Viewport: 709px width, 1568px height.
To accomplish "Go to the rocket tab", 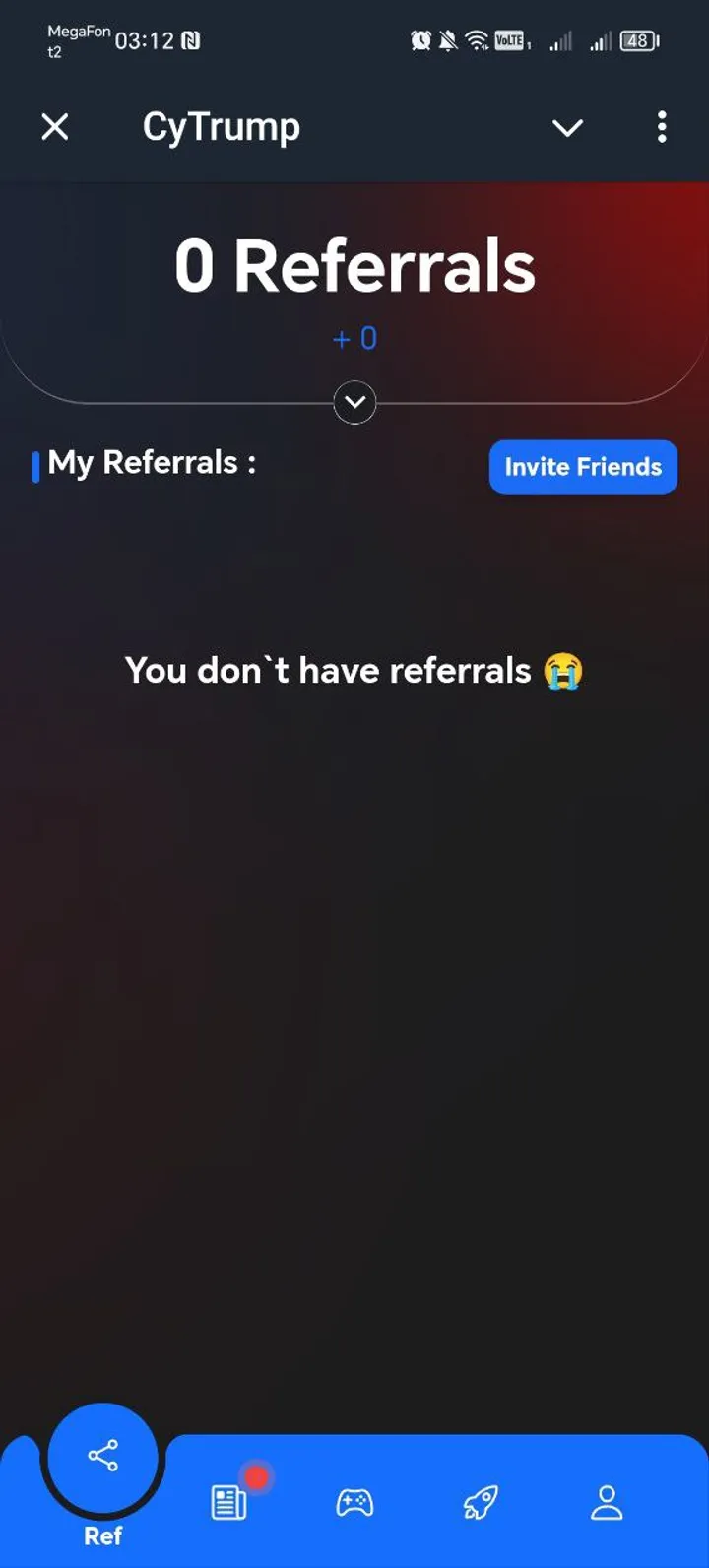I will coord(481,1503).
